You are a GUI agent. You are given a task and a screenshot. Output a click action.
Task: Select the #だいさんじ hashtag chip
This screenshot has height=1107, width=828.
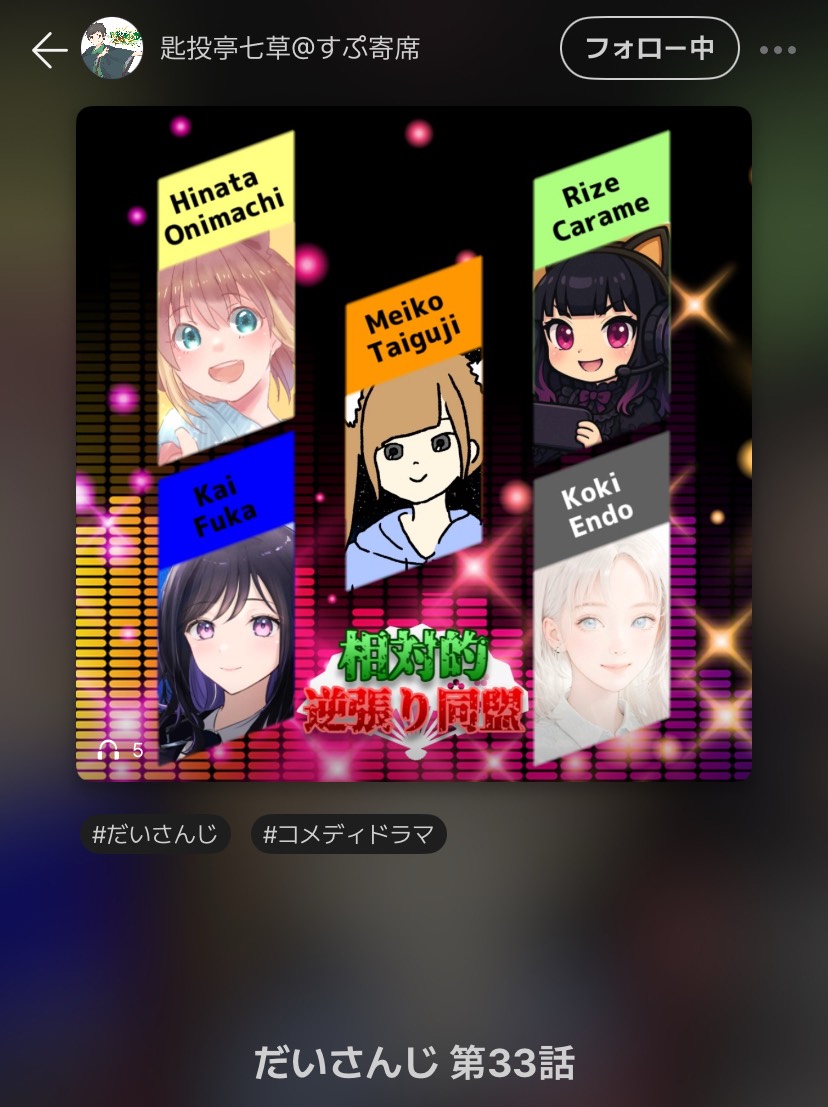point(155,834)
